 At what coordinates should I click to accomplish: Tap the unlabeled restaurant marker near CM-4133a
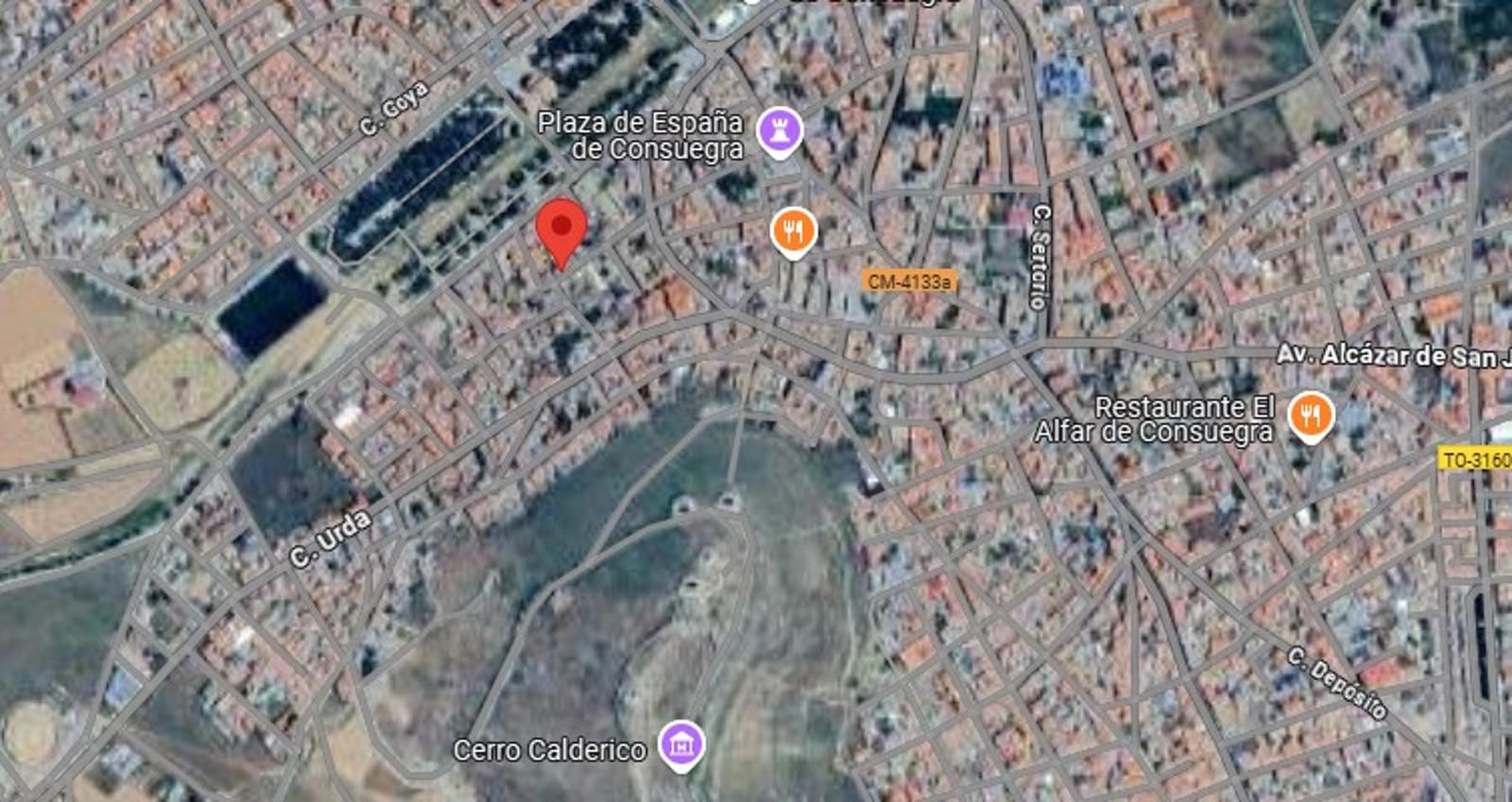click(794, 230)
